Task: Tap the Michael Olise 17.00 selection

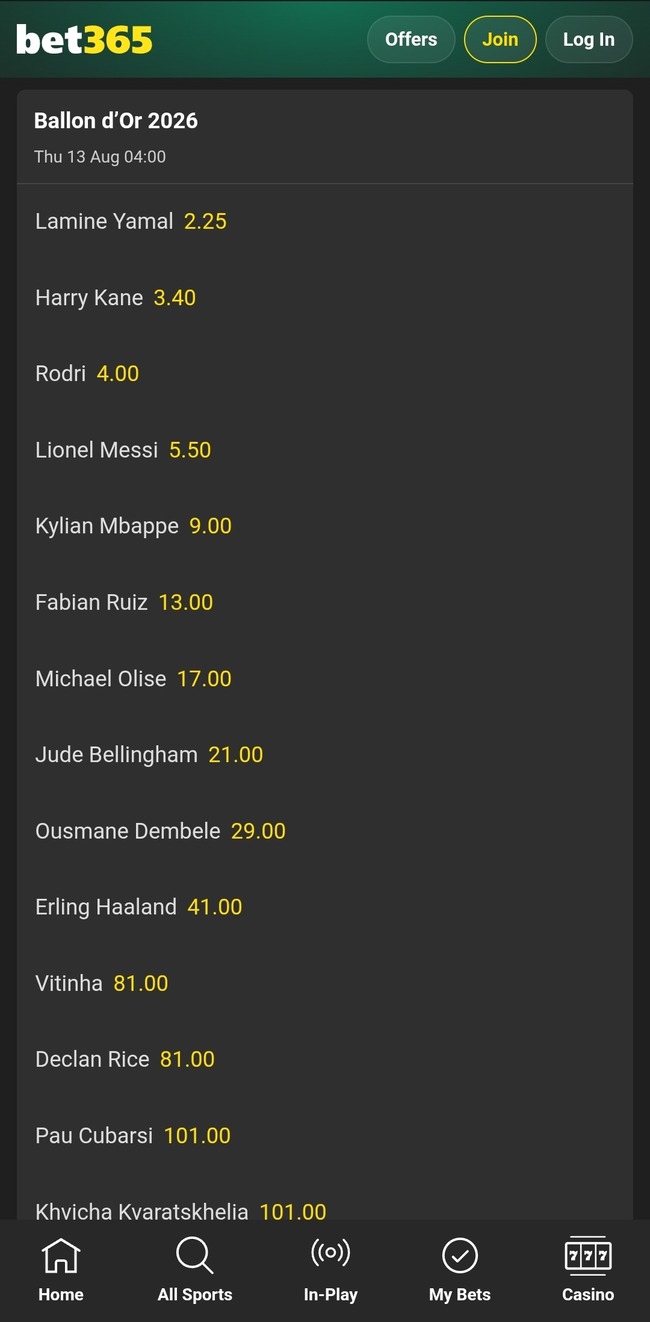Action: [325, 678]
